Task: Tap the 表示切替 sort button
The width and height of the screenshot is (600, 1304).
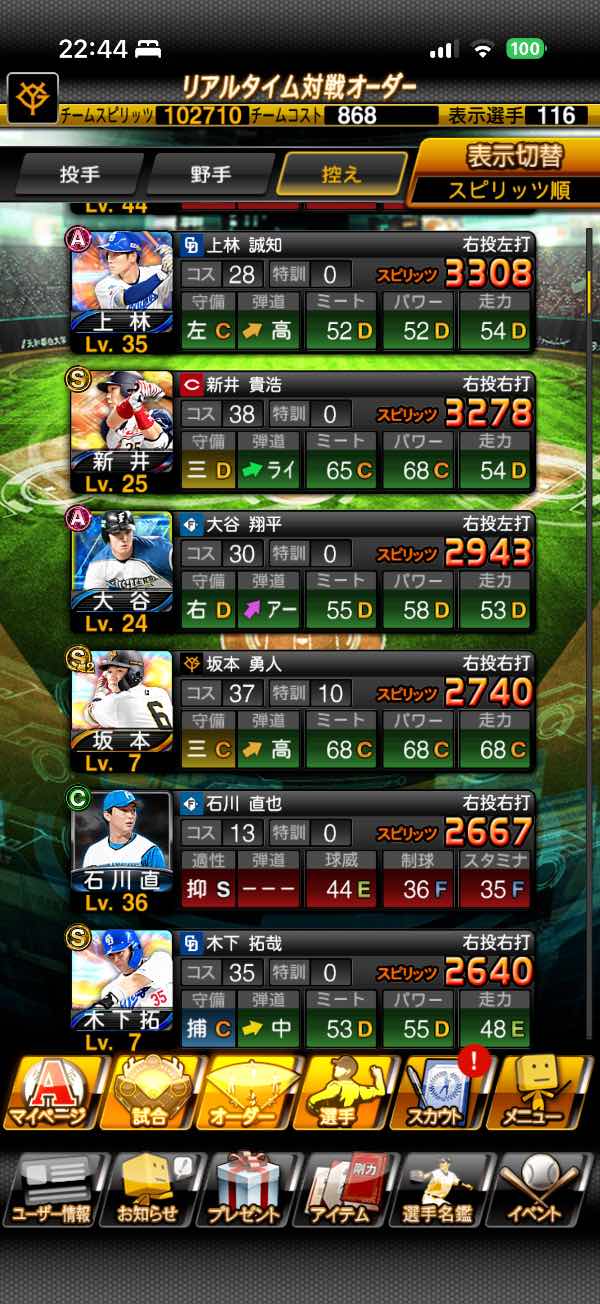Action: click(507, 172)
